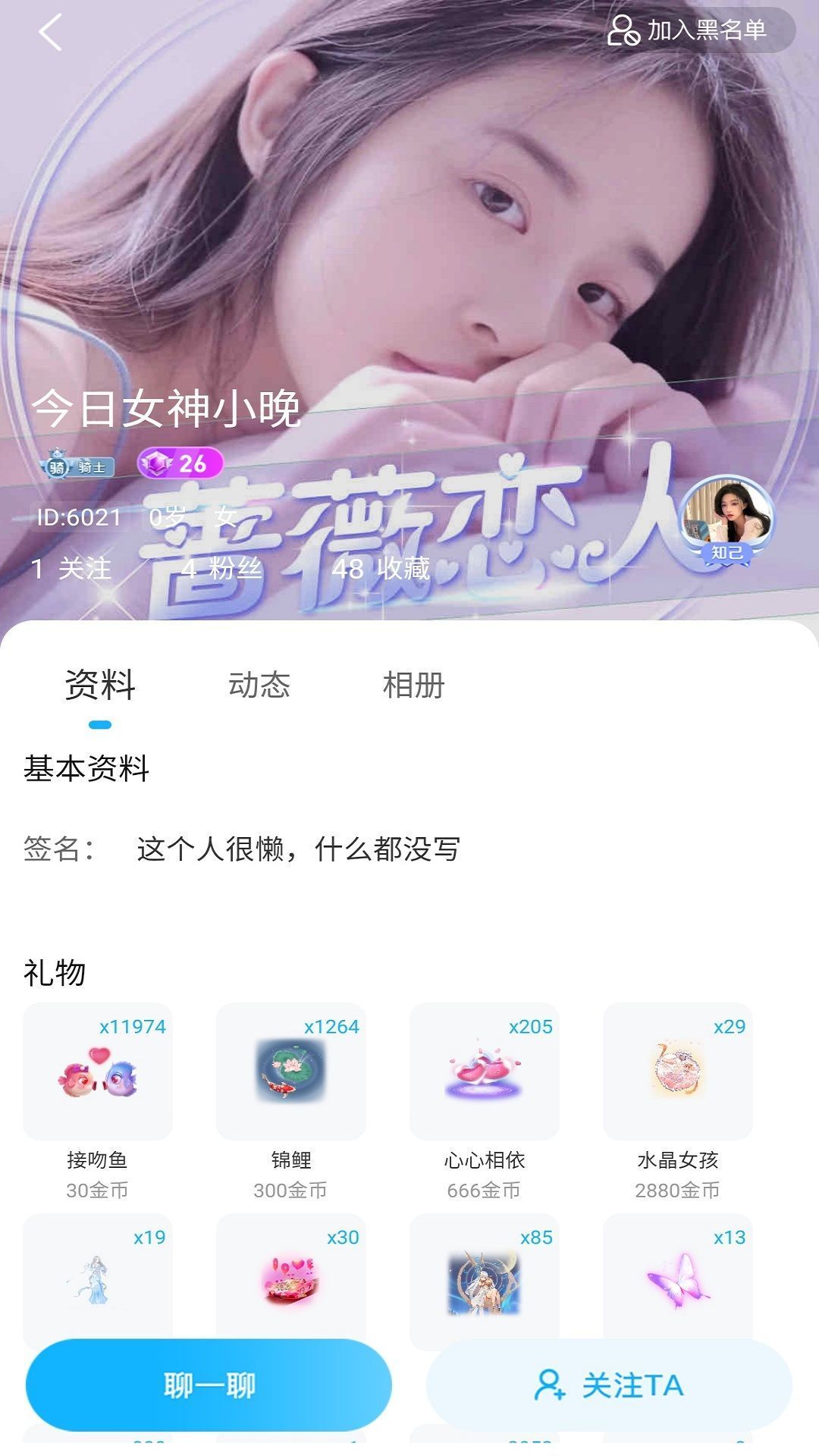Go back using the top-left arrow
The image size is (819, 1456).
(x=50, y=33)
